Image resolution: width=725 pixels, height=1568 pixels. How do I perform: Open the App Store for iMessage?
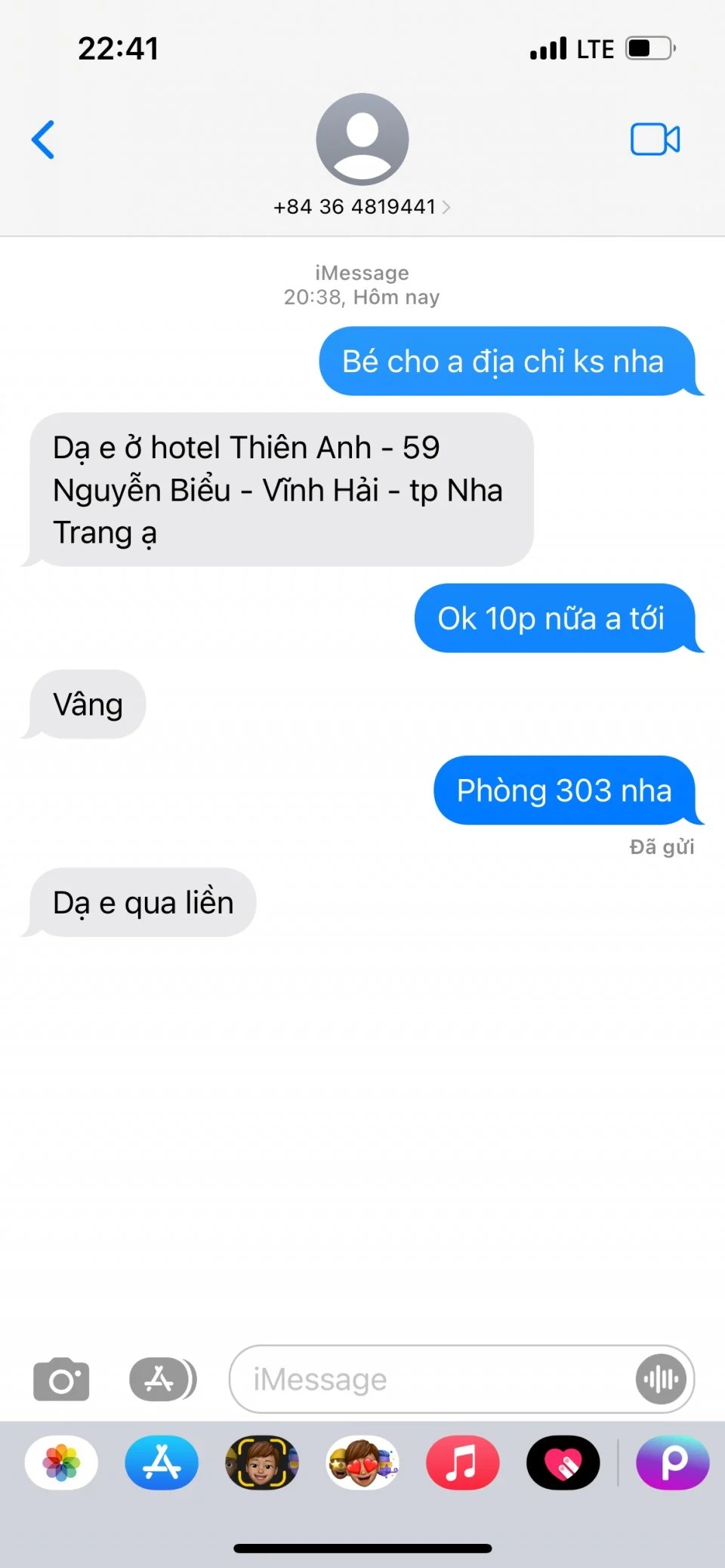[162, 1463]
